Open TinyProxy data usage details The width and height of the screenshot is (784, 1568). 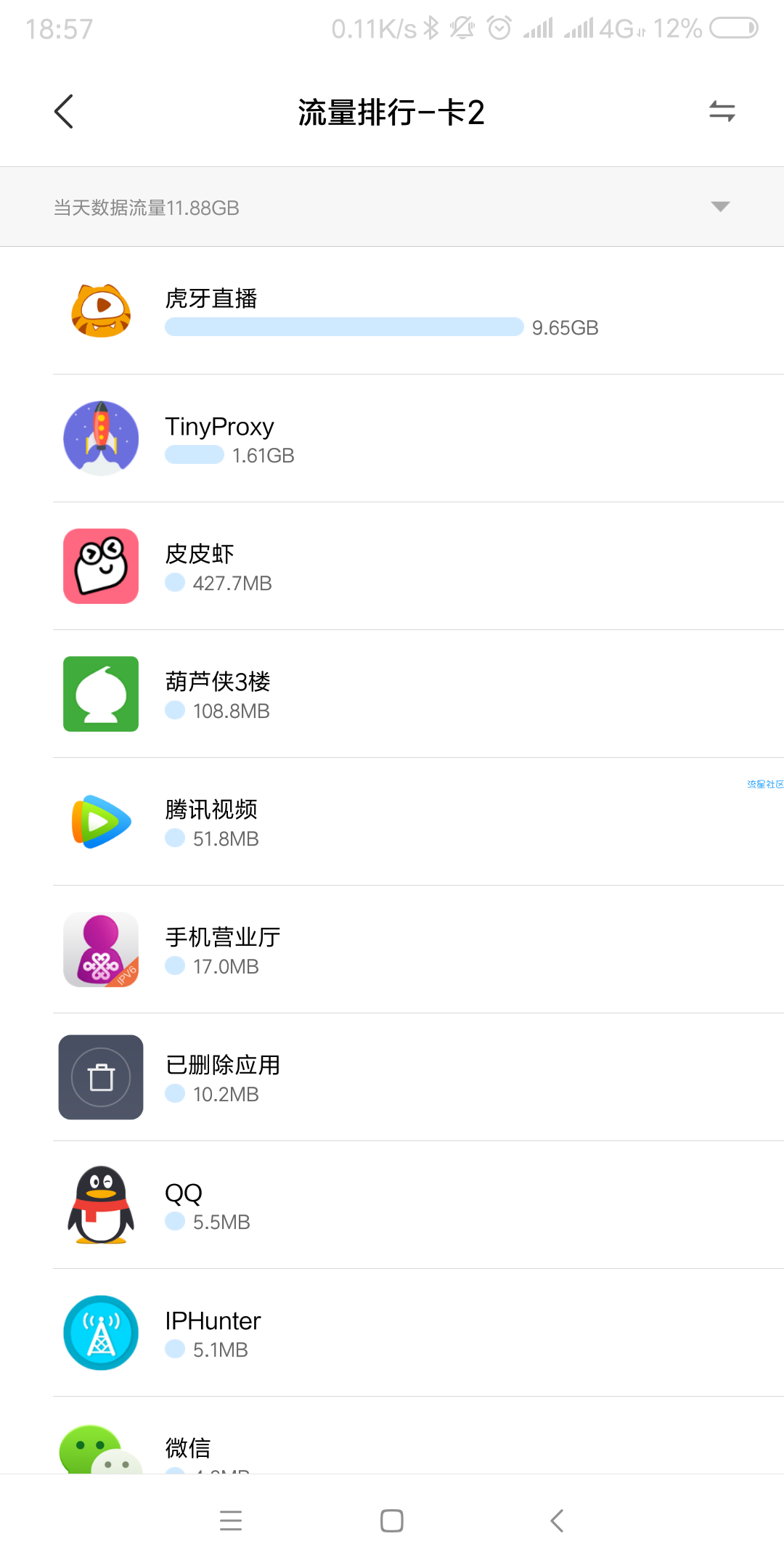tap(392, 438)
